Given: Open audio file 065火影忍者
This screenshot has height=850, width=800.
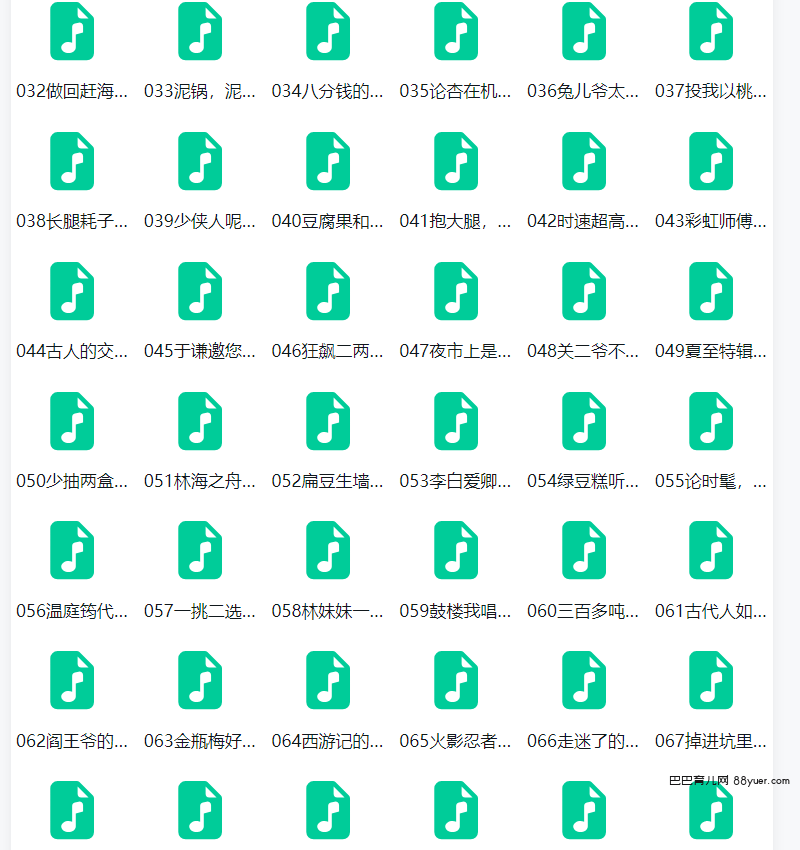Looking at the screenshot, I should click(x=456, y=681).
